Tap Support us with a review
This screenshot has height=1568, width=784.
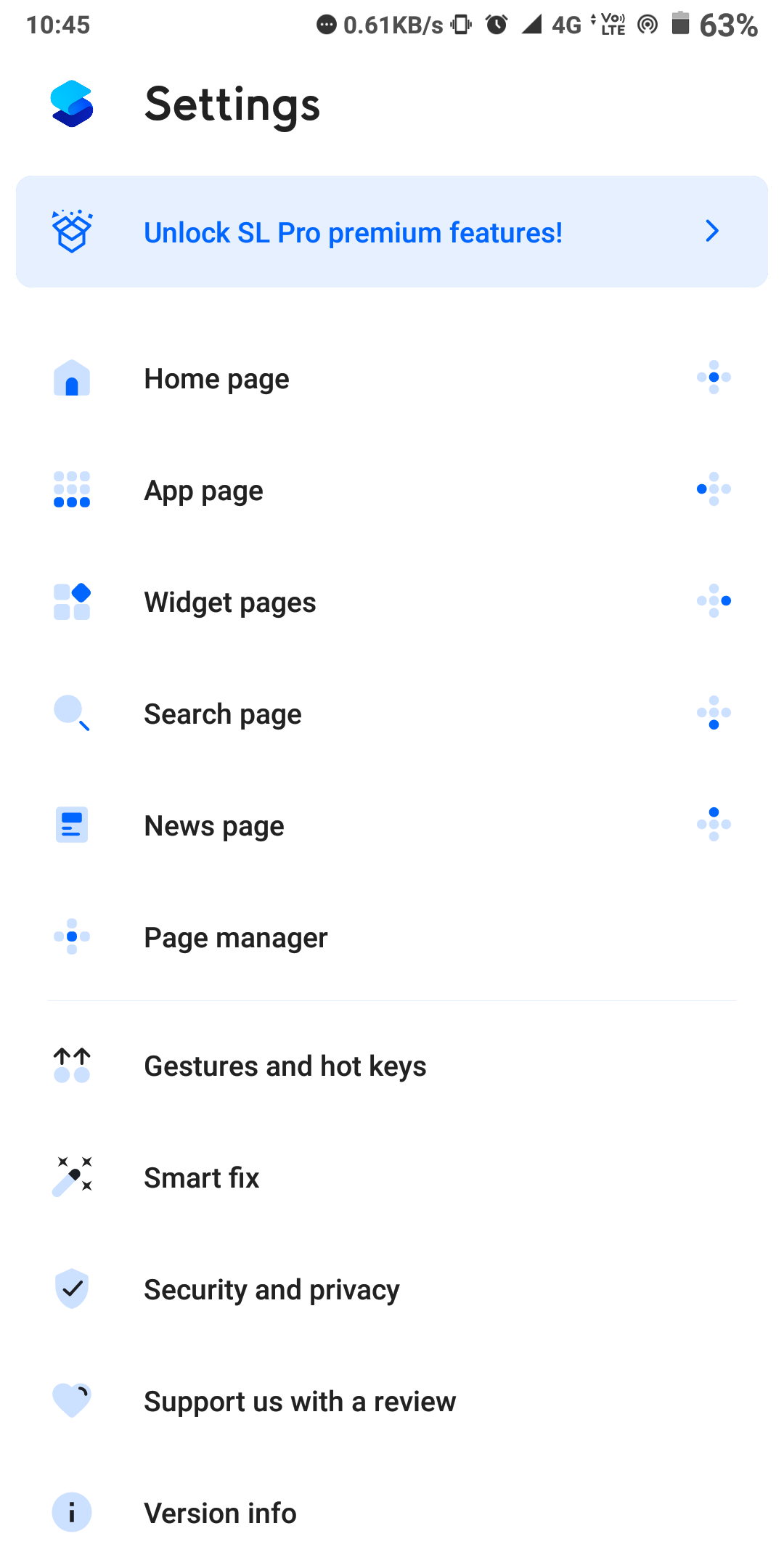coord(300,1402)
